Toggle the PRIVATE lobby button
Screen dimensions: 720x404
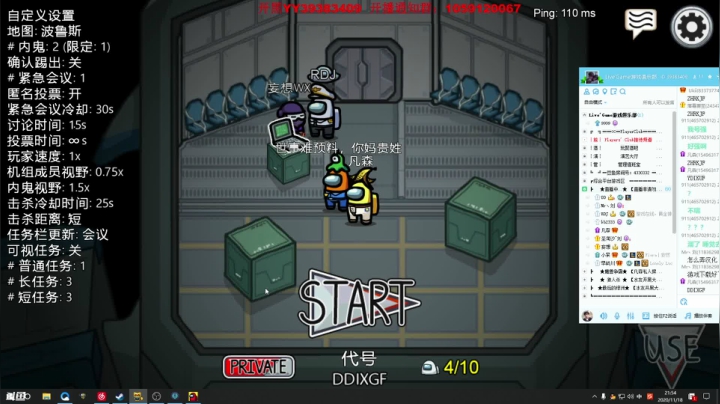pyautogui.click(x=258, y=367)
